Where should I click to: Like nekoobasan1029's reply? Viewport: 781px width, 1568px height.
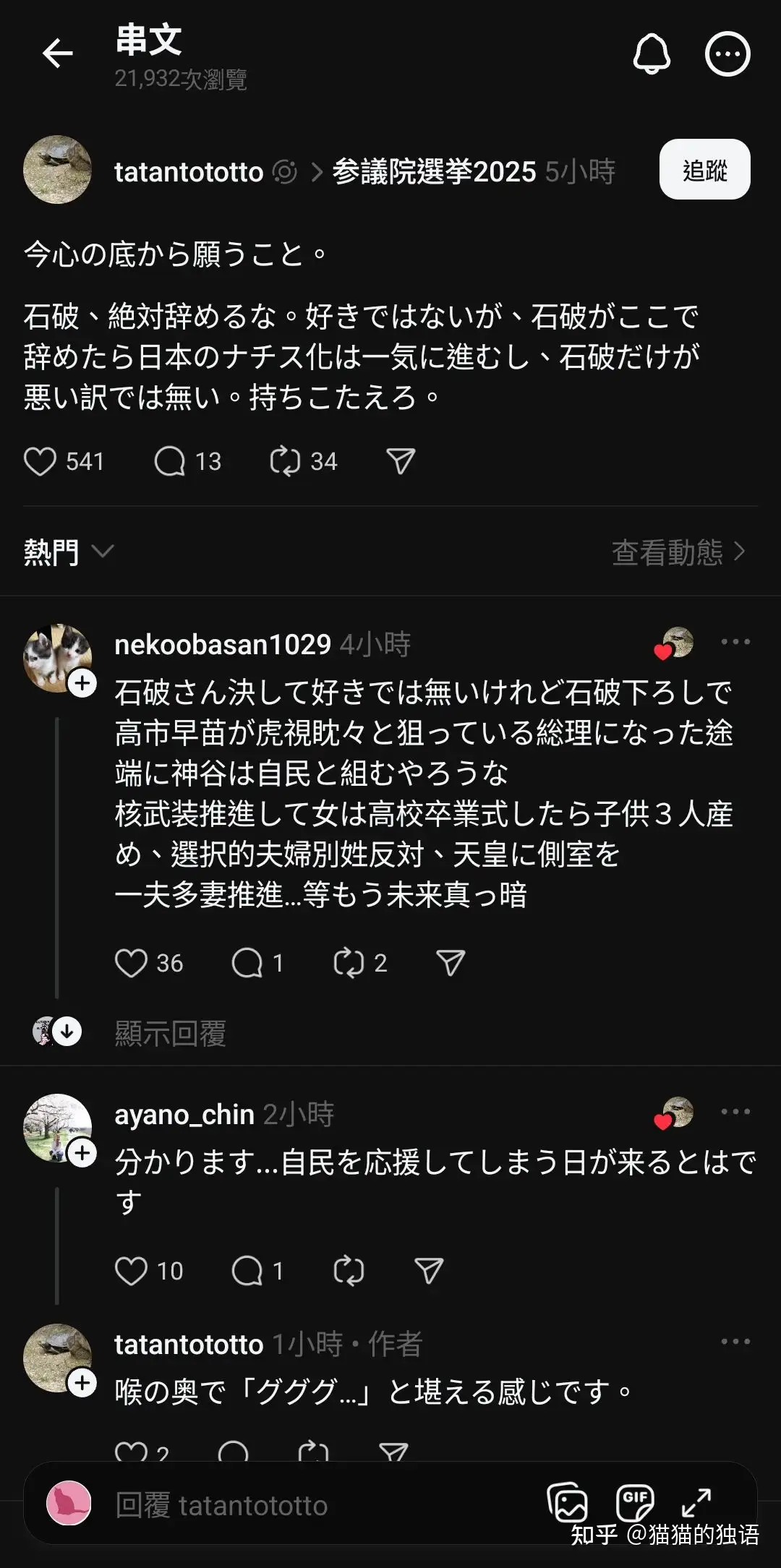pos(131,963)
